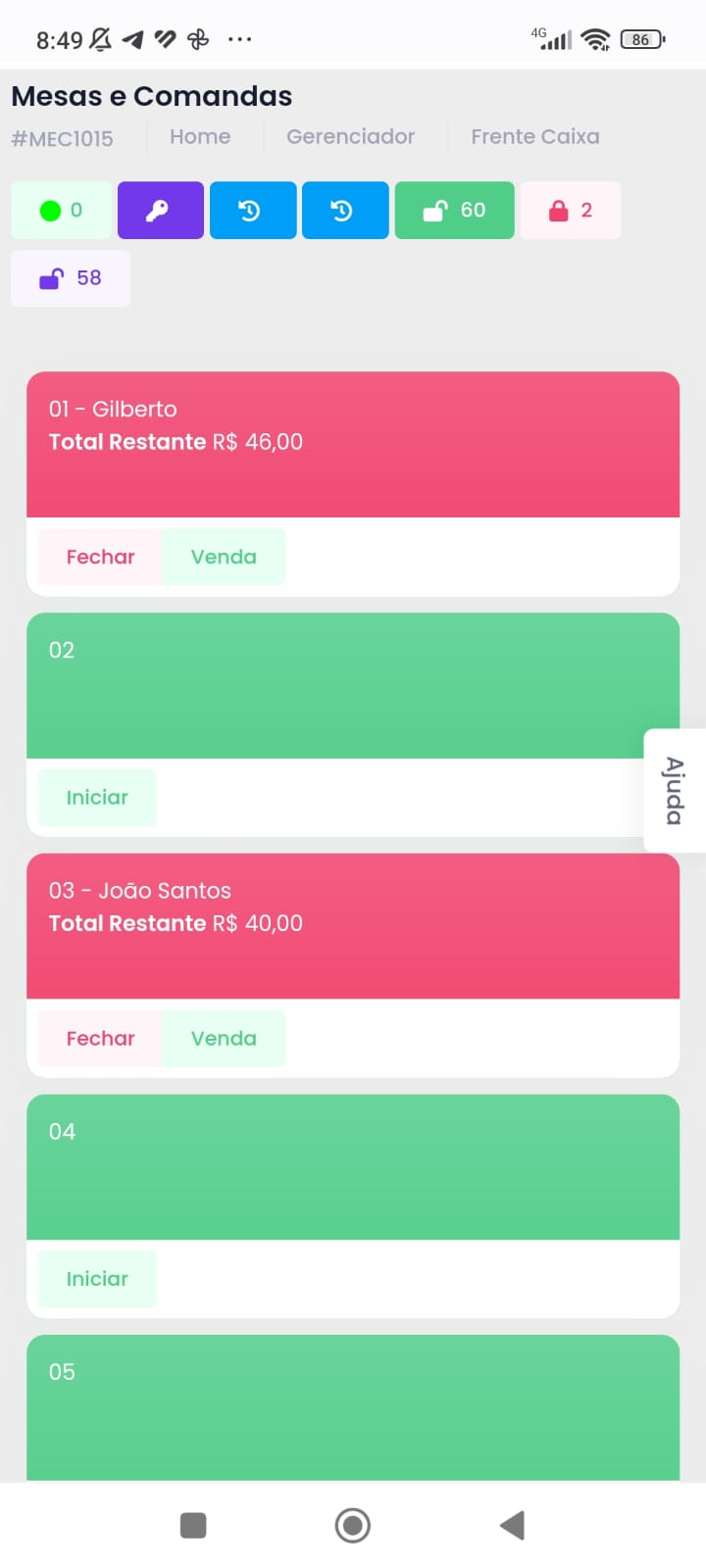
Task: Click the first blue history icon
Action: tap(252, 210)
